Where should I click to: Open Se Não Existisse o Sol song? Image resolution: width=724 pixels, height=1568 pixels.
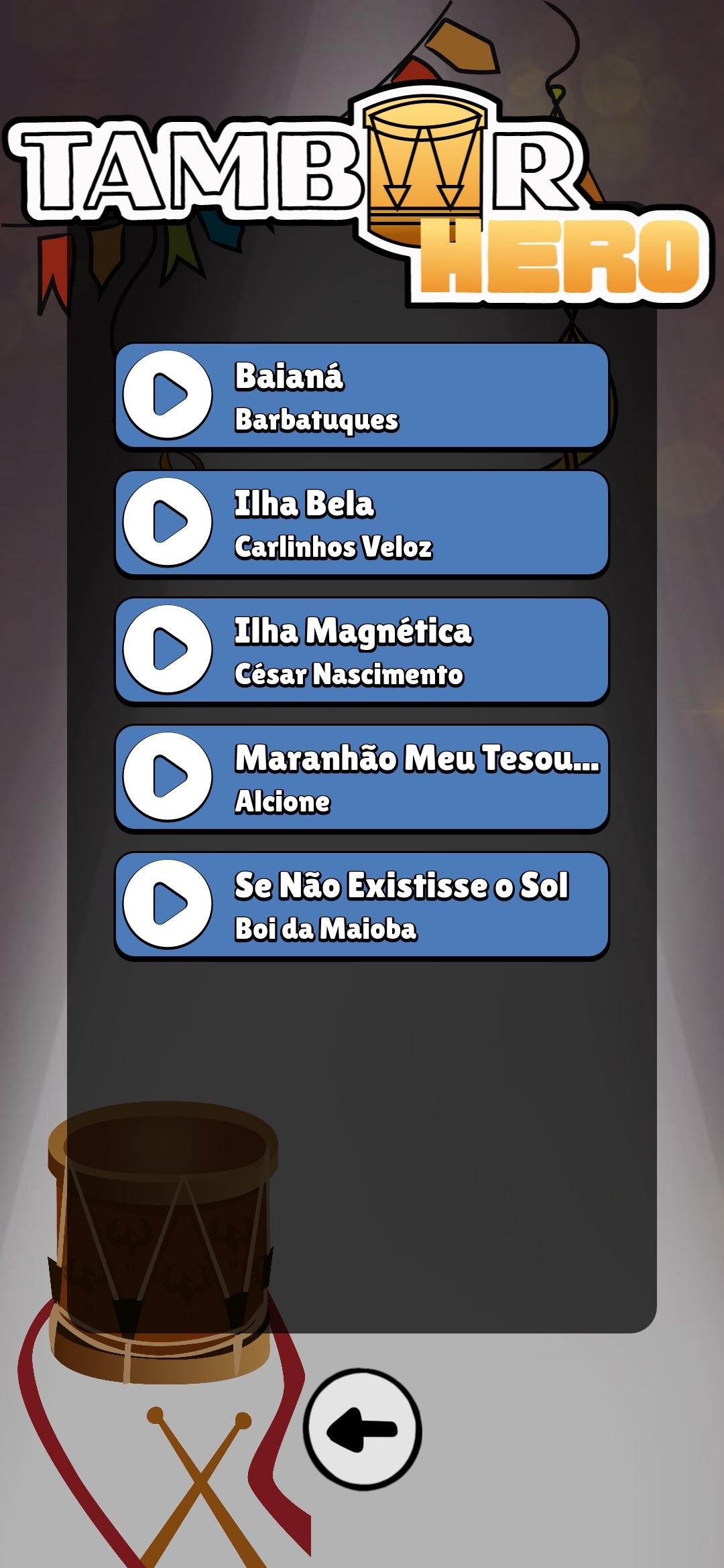coord(362,905)
